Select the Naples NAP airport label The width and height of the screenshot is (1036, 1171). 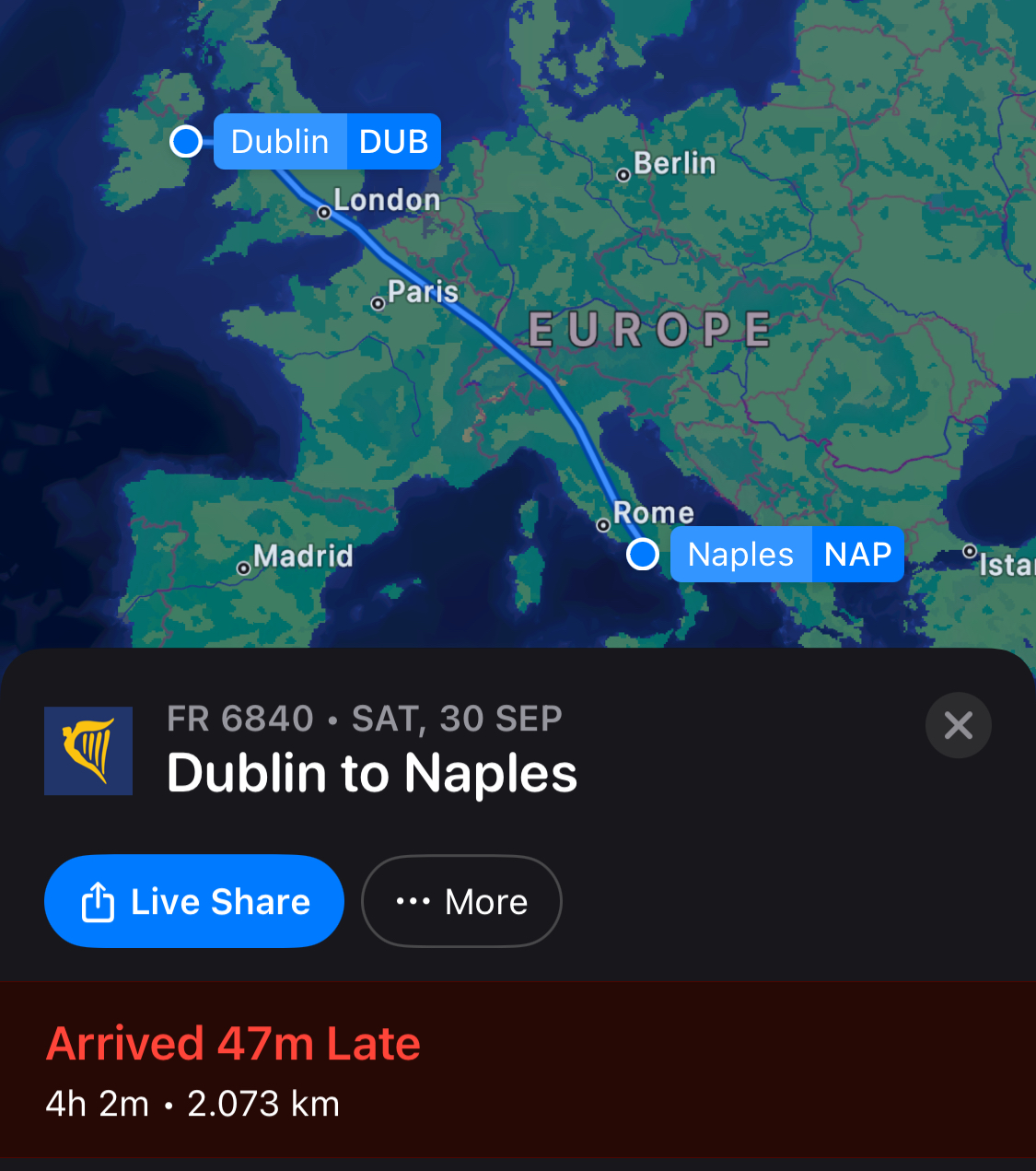[x=786, y=555]
